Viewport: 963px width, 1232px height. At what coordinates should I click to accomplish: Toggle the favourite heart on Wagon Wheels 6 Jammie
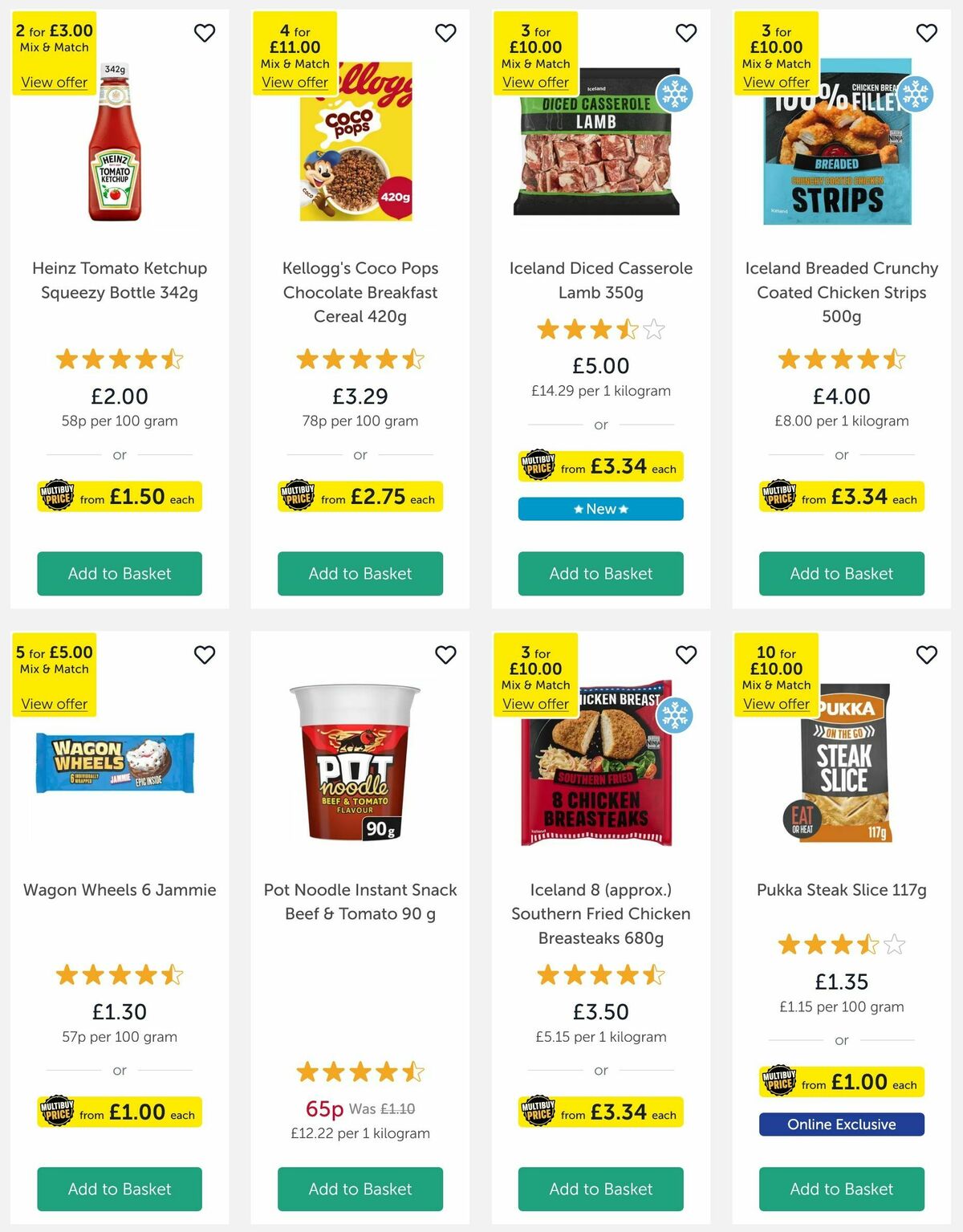204,655
